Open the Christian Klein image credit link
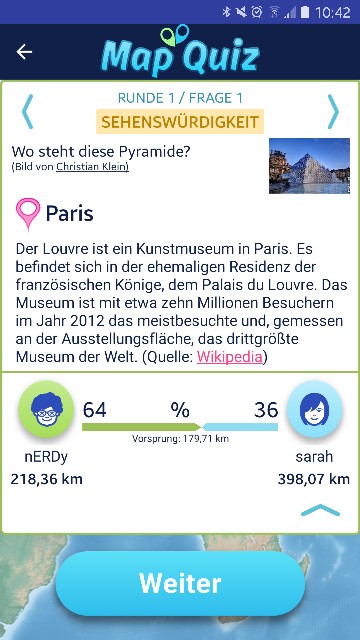This screenshot has height=640, width=360. 92,167
